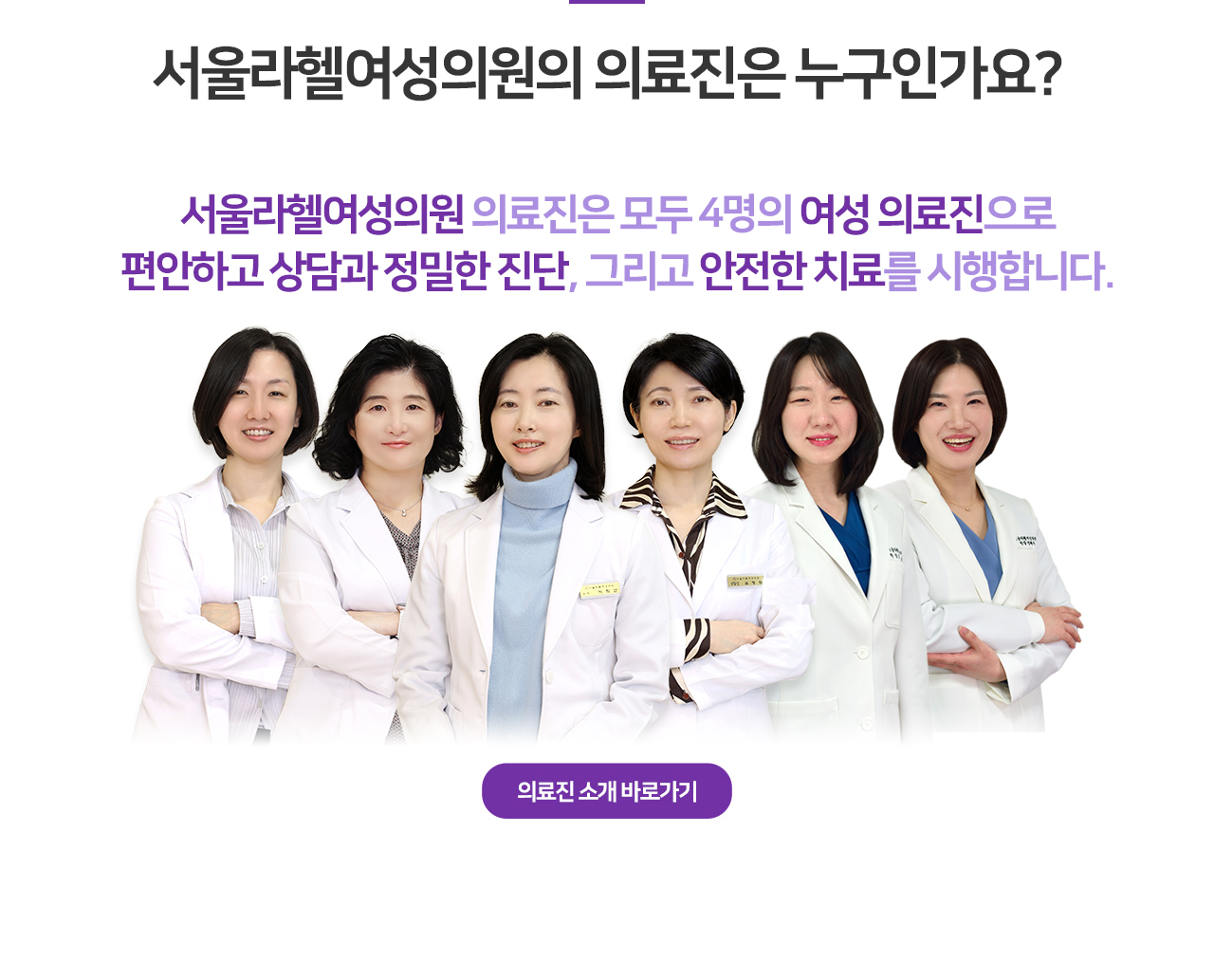Open the 의료진 소개 바로가기 button
This screenshot has width=1214, height=980.
pyautogui.click(x=607, y=791)
